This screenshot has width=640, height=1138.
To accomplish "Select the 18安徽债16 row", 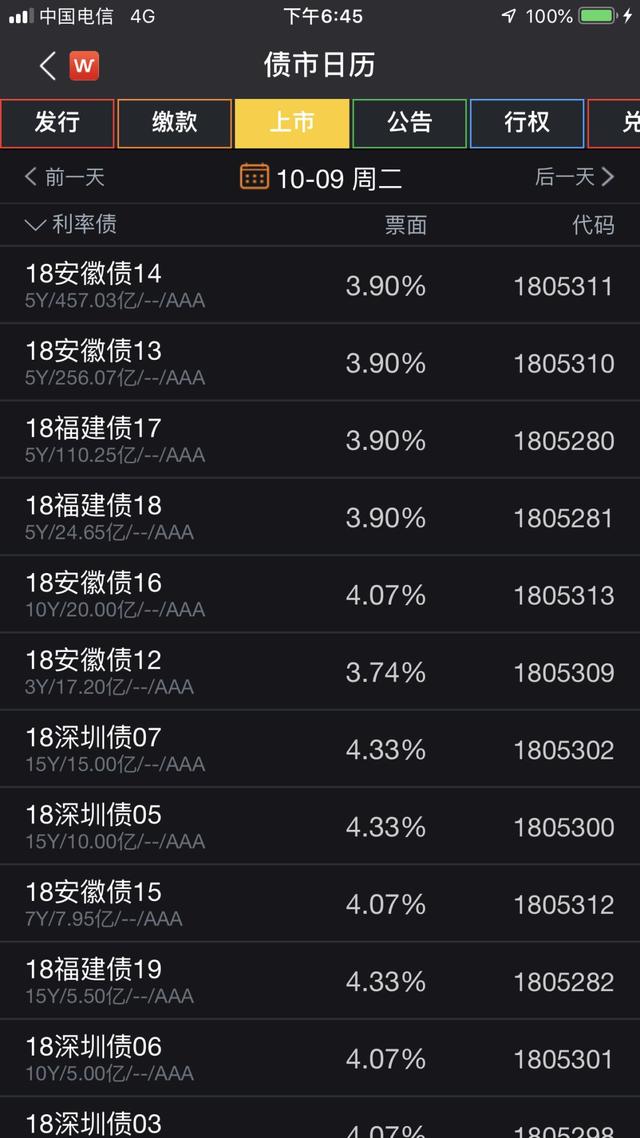I will 320,594.
